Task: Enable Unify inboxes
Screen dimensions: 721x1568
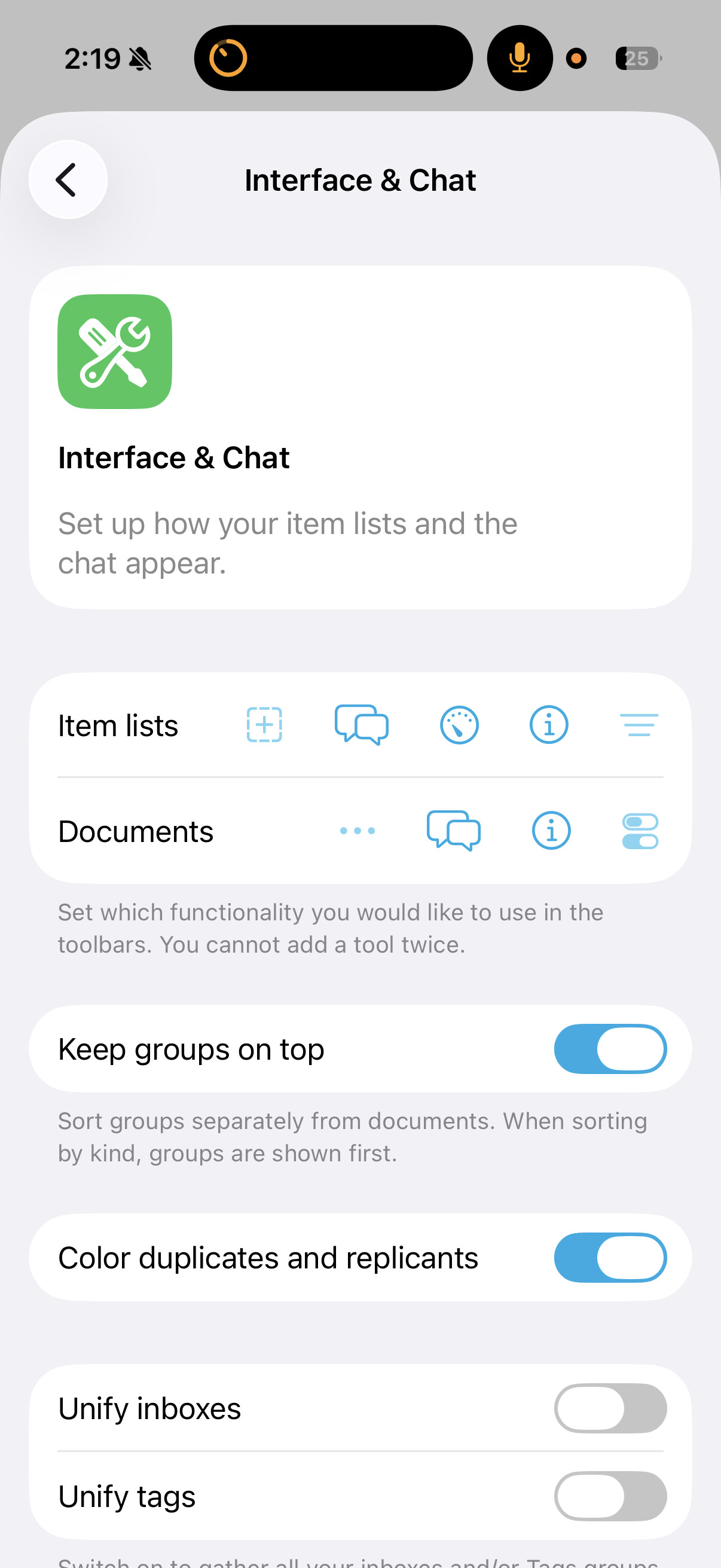Action: click(x=610, y=1408)
